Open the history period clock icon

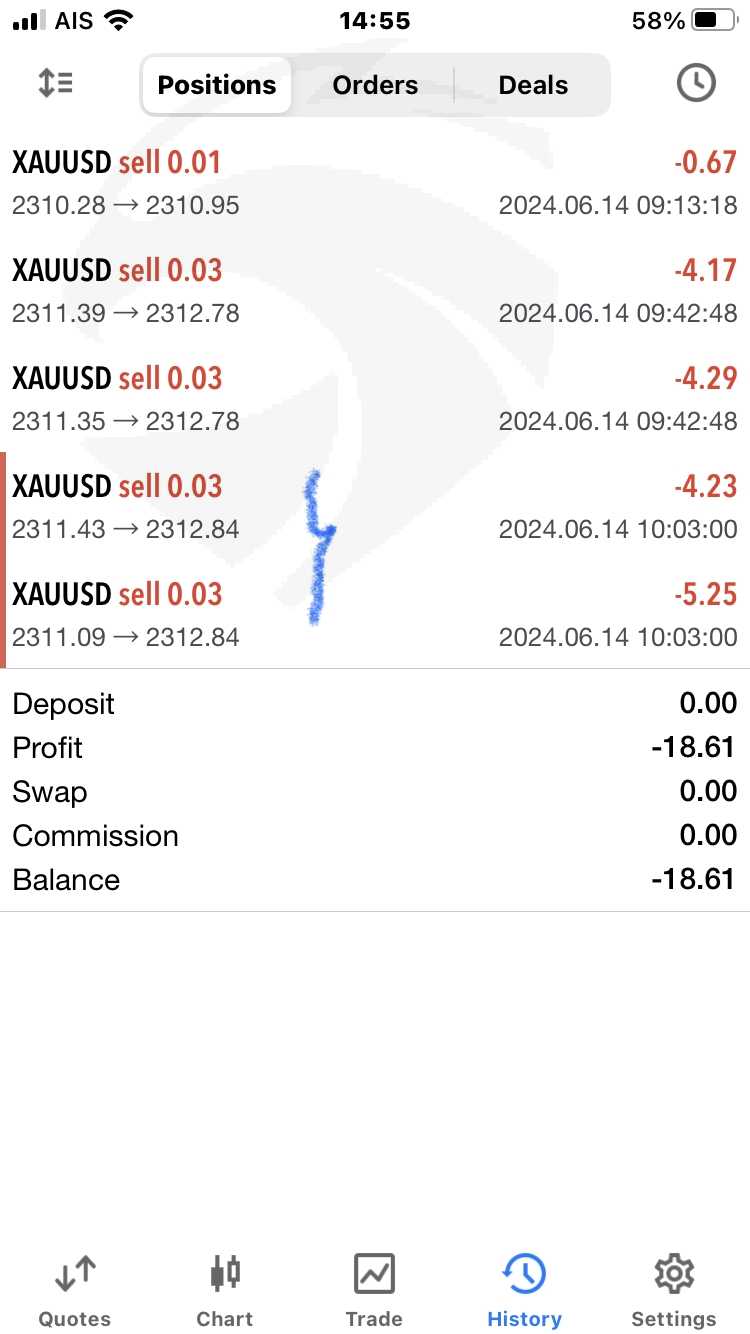(696, 83)
